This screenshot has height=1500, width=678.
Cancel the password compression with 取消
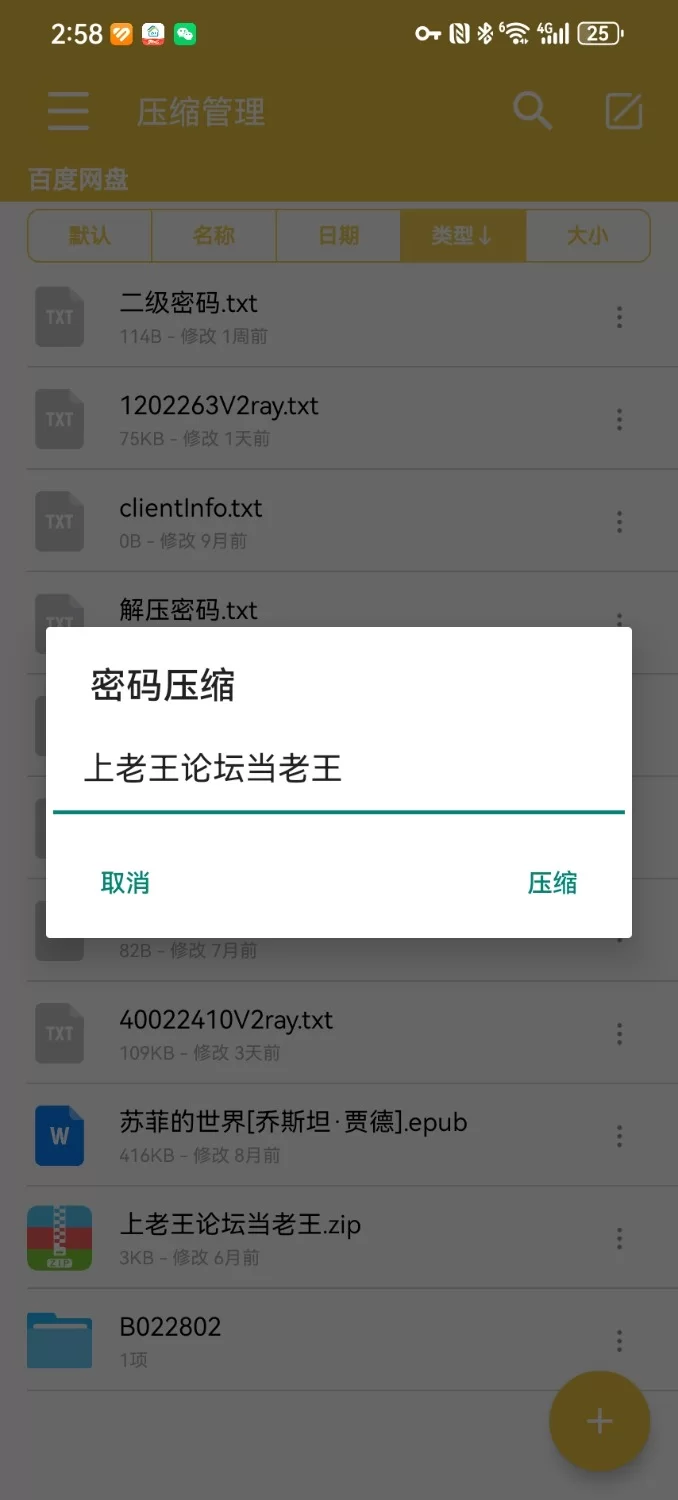pos(125,883)
